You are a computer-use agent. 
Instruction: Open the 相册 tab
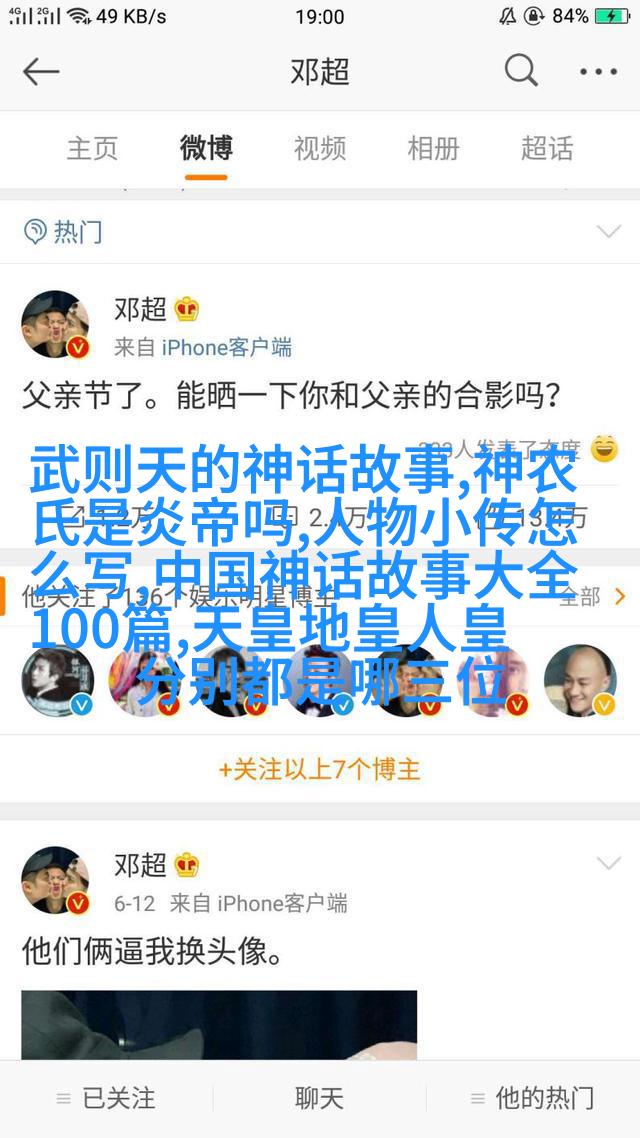pos(433,148)
